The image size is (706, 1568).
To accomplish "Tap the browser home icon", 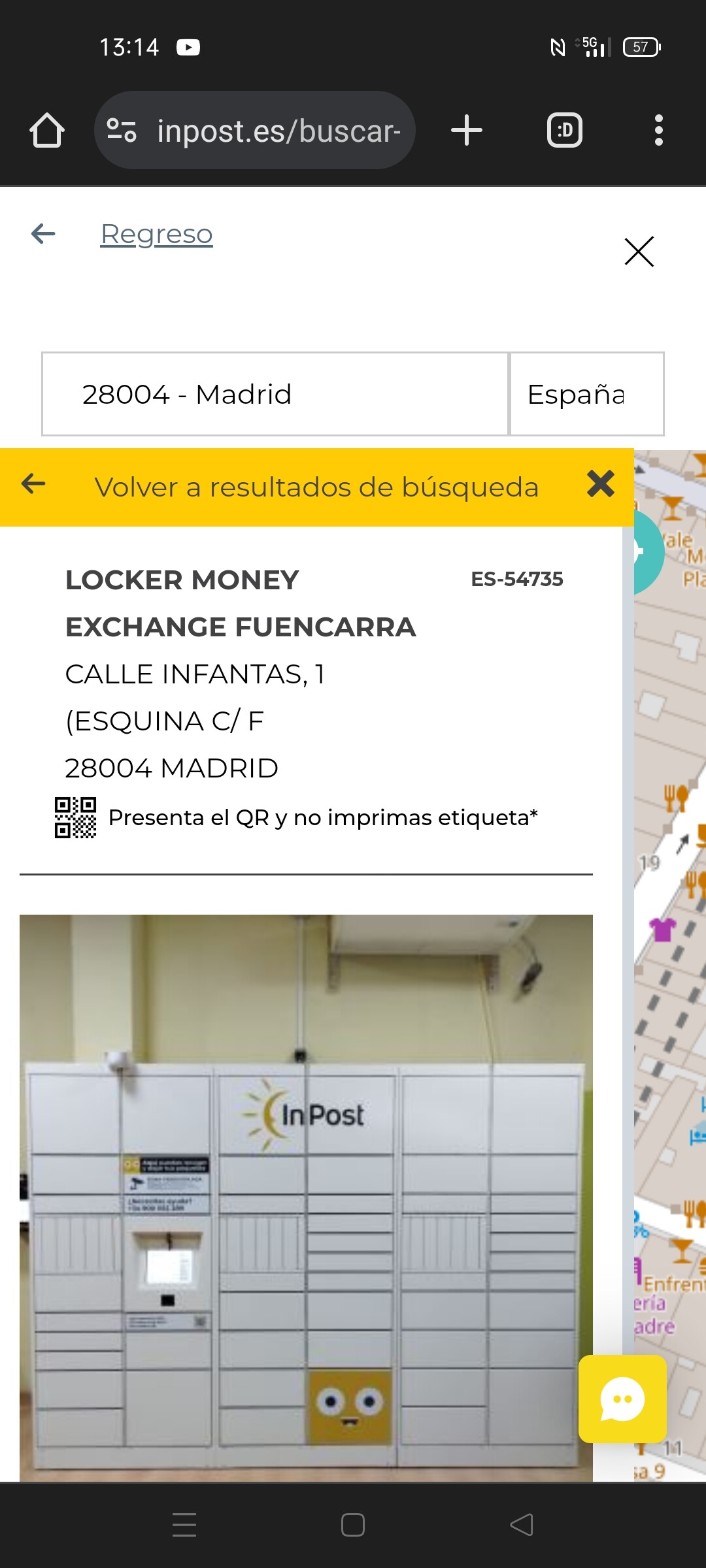I will (x=47, y=130).
